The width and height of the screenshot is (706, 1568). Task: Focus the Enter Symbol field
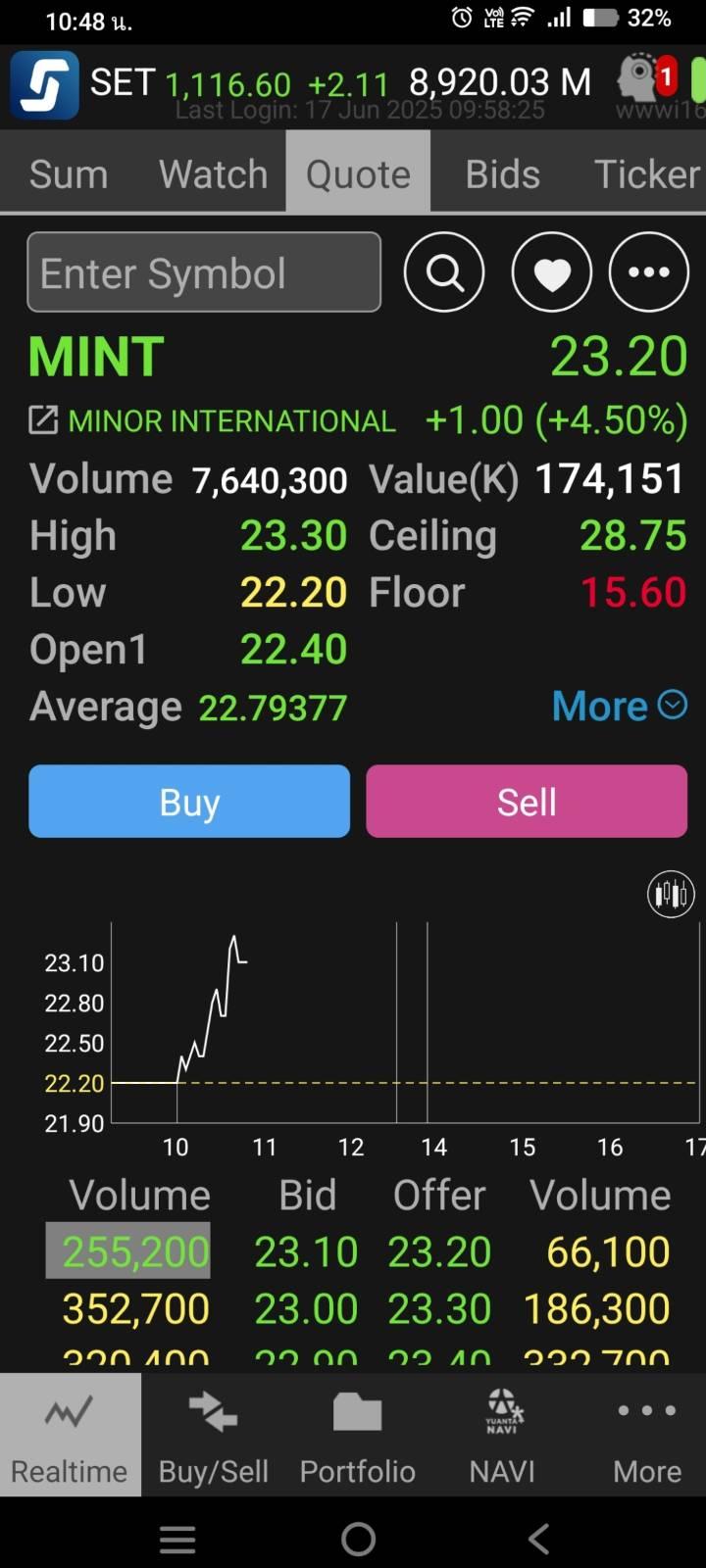coord(204,272)
